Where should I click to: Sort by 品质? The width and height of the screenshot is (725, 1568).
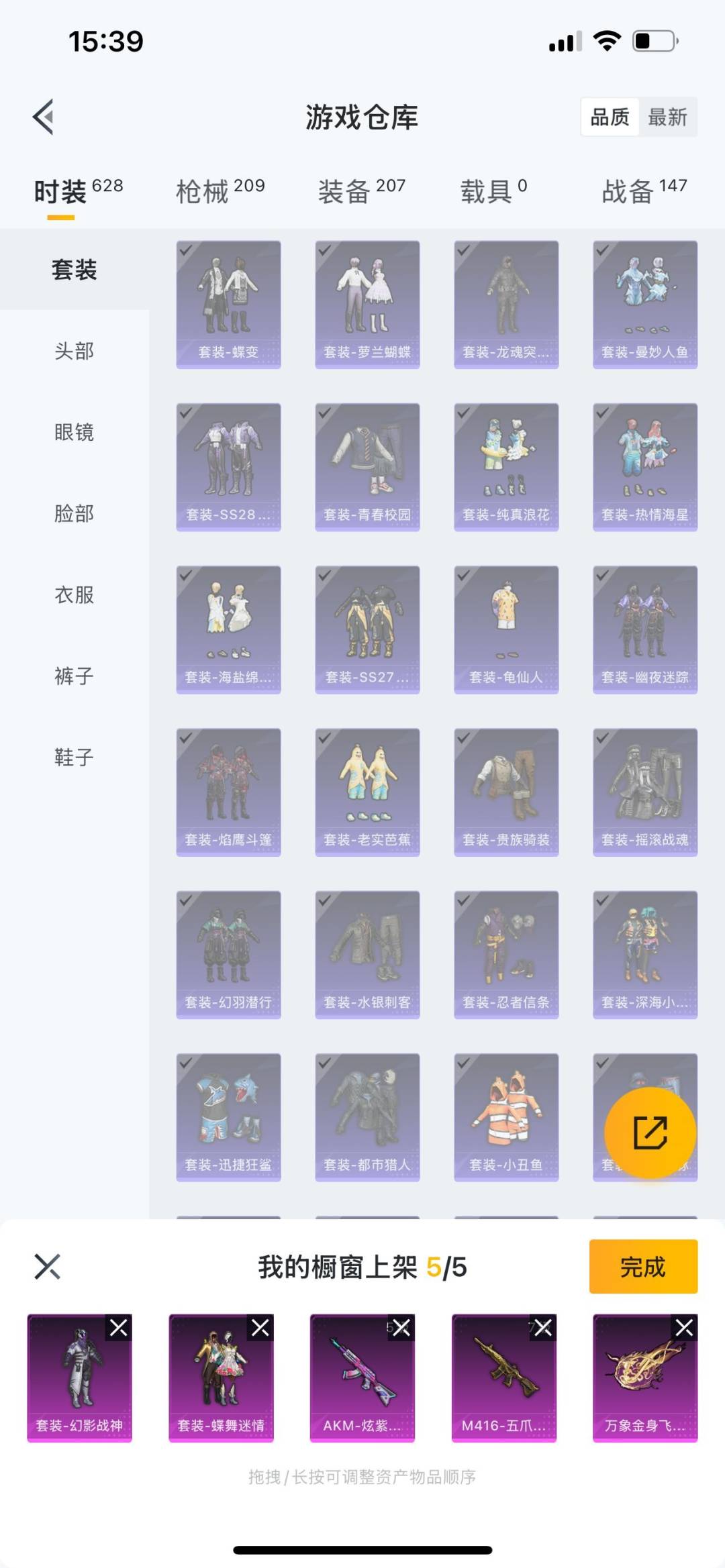[610, 117]
